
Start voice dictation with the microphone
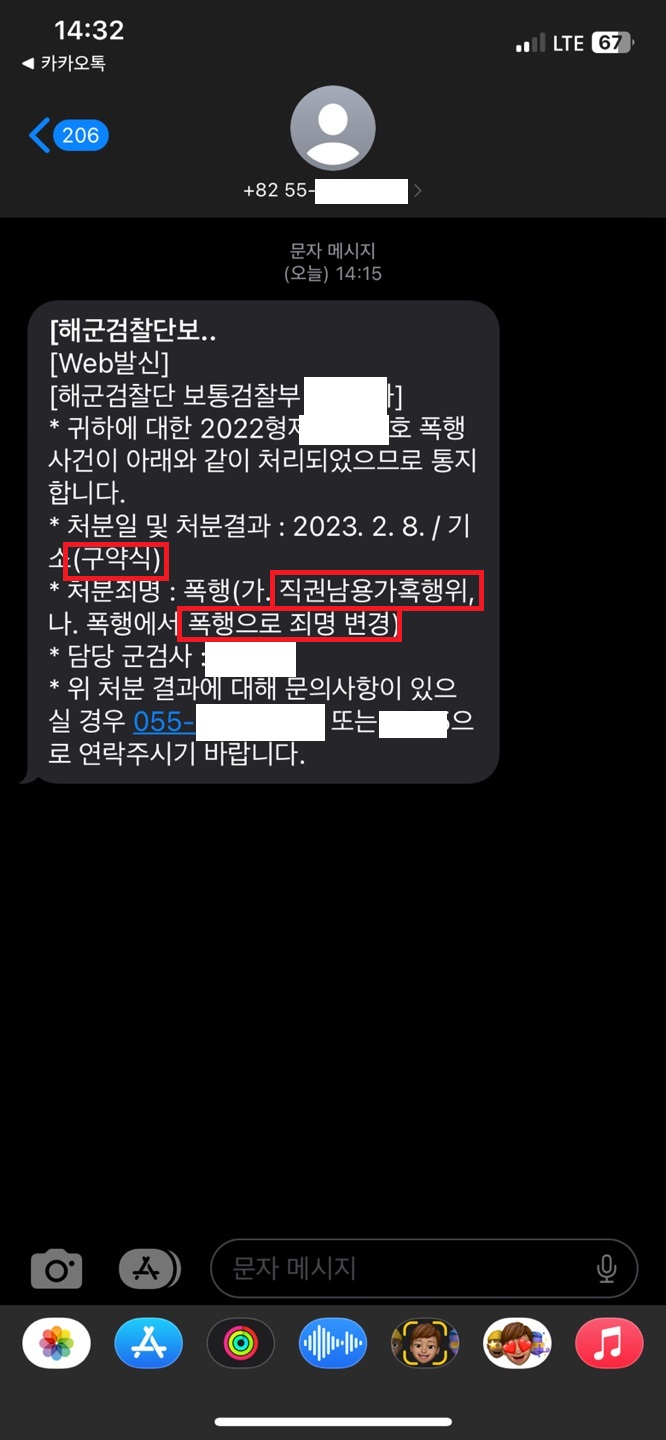(x=606, y=1270)
